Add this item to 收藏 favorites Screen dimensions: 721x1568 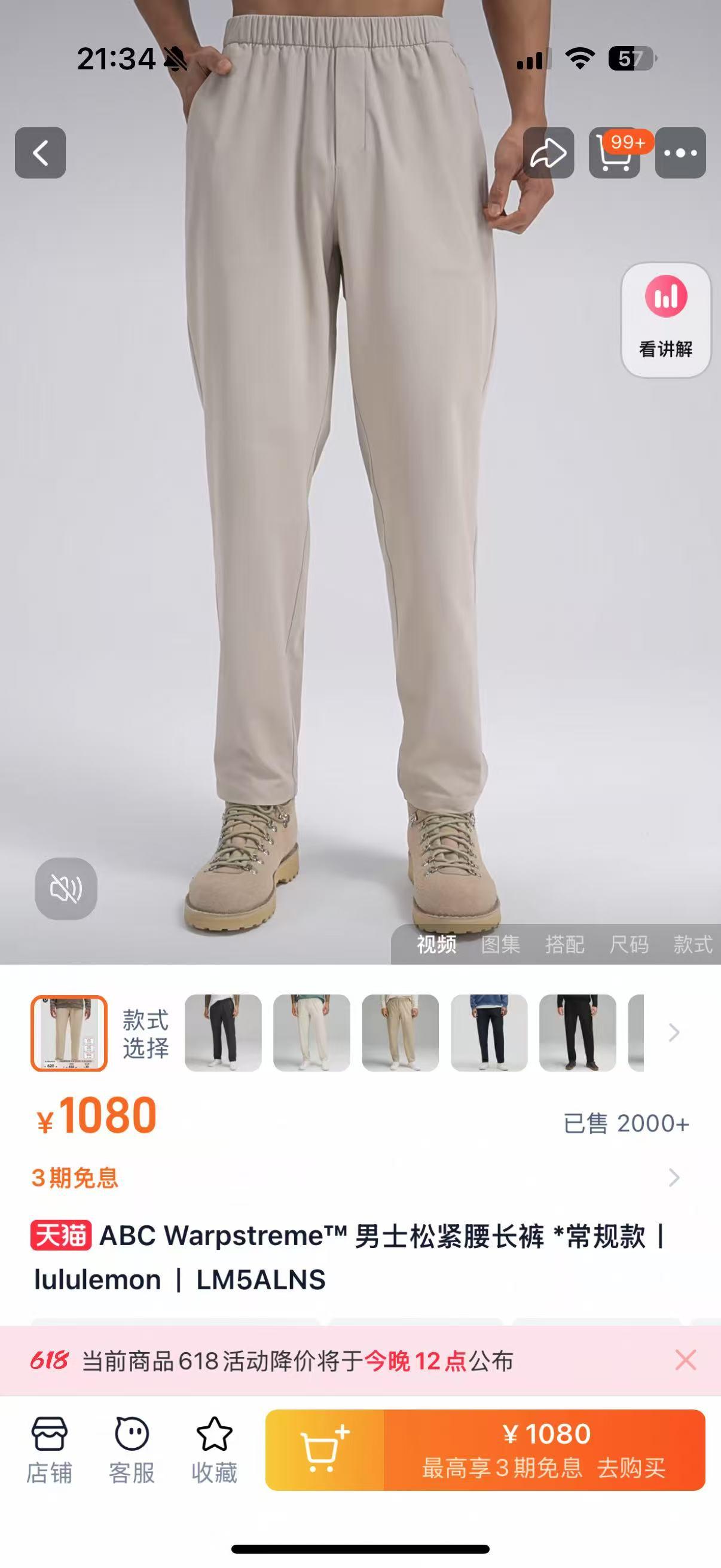214,1450
